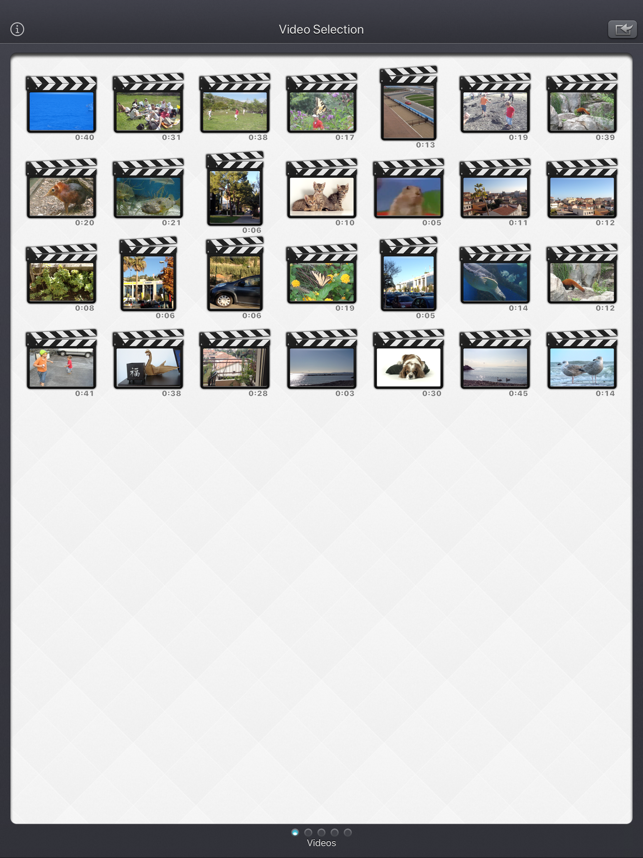Open the sea turtle 0:14 video

(495, 281)
